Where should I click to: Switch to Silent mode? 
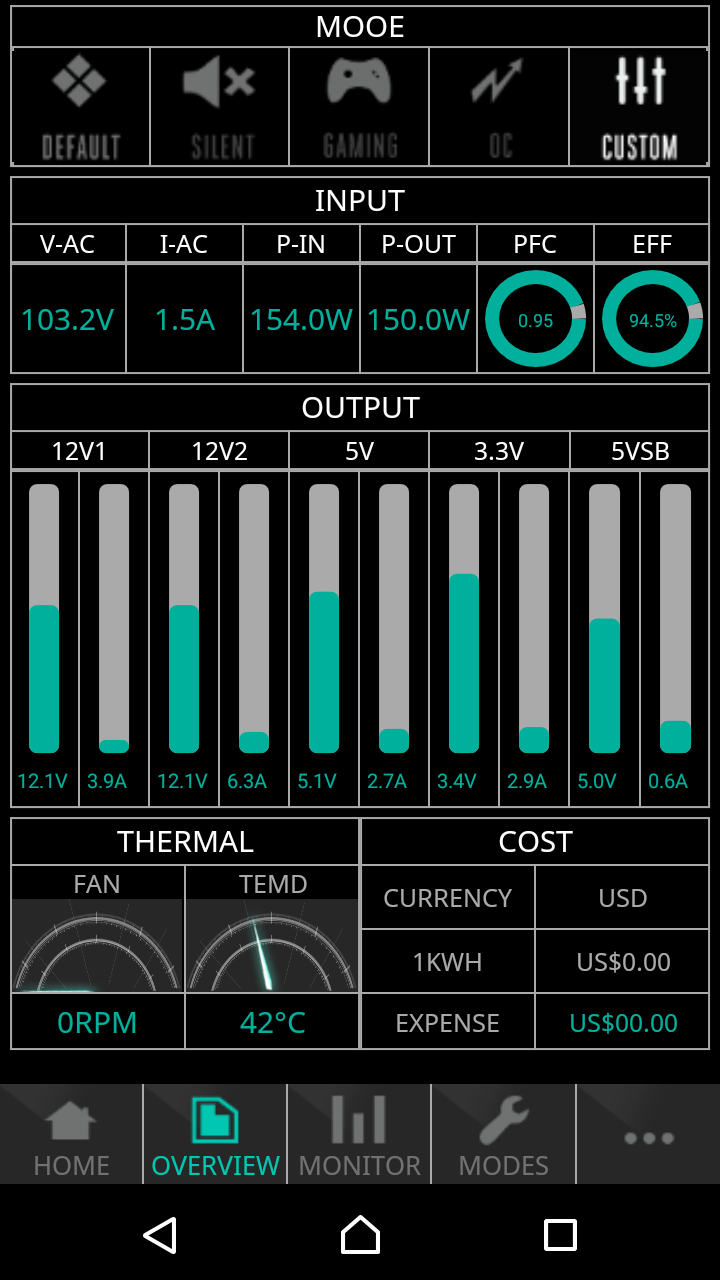(x=220, y=107)
